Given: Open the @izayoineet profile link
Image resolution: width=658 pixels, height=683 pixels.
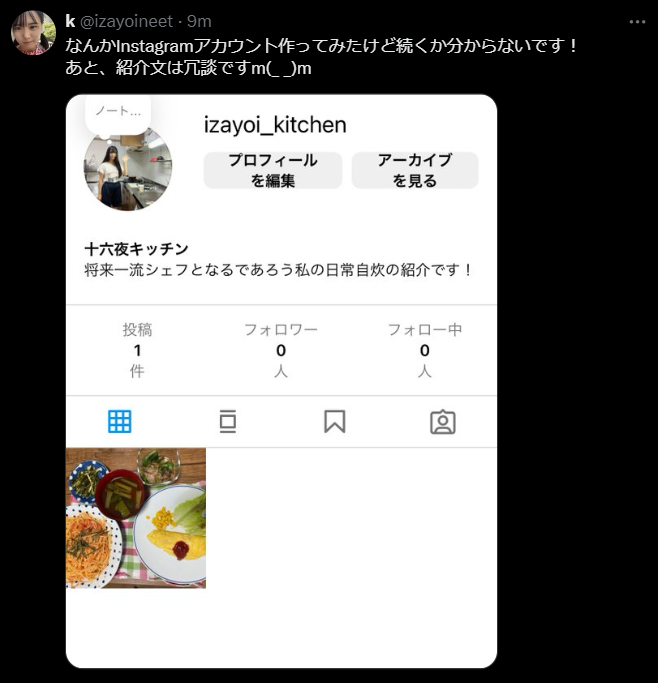Looking at the screenshot, I should point(129,21).
